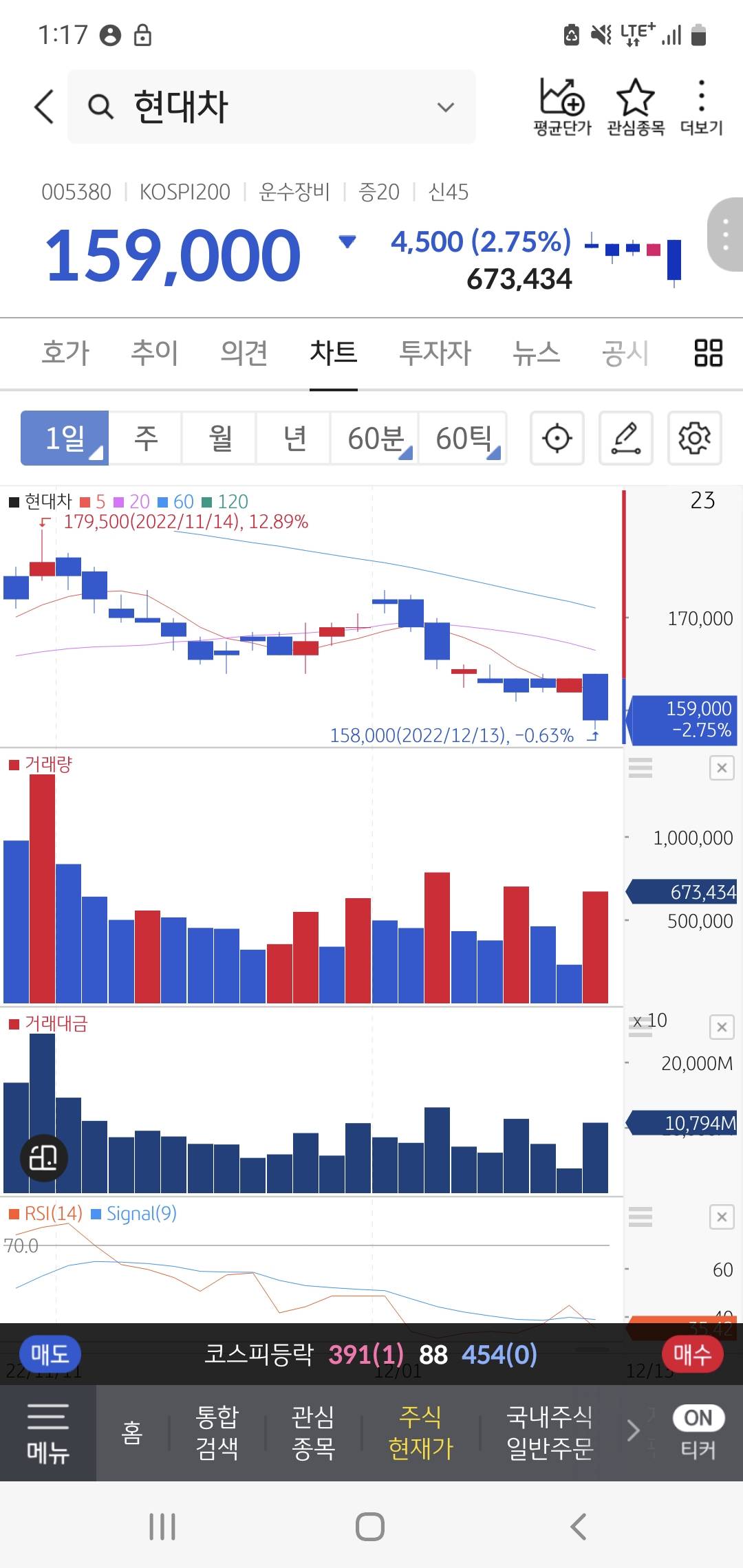Go to 국내주식 일반주문 order screen

[549, 1433]
